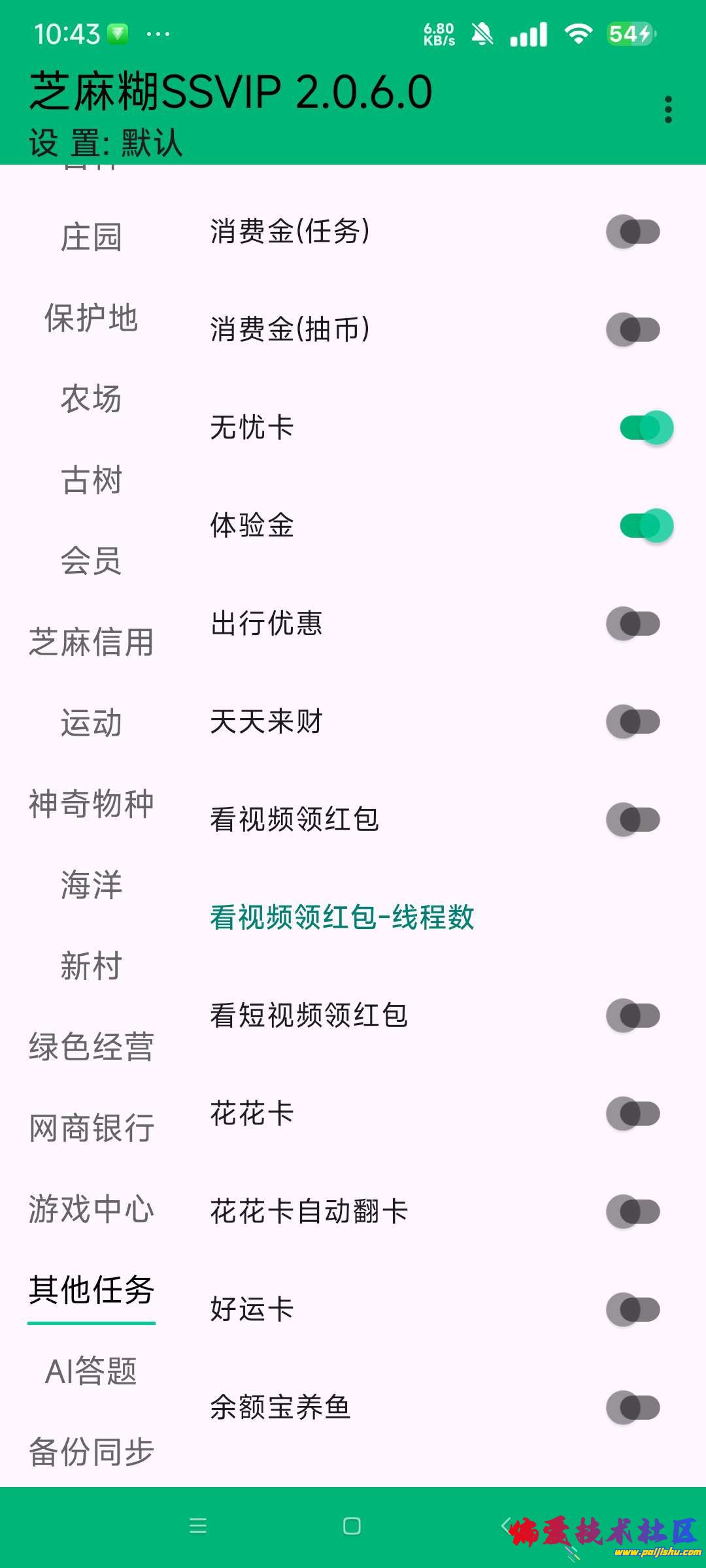Tap the muted notifications icon in status bar
Image resolution: width=706 pixels, height=1568 pixels.
(482, 33)
